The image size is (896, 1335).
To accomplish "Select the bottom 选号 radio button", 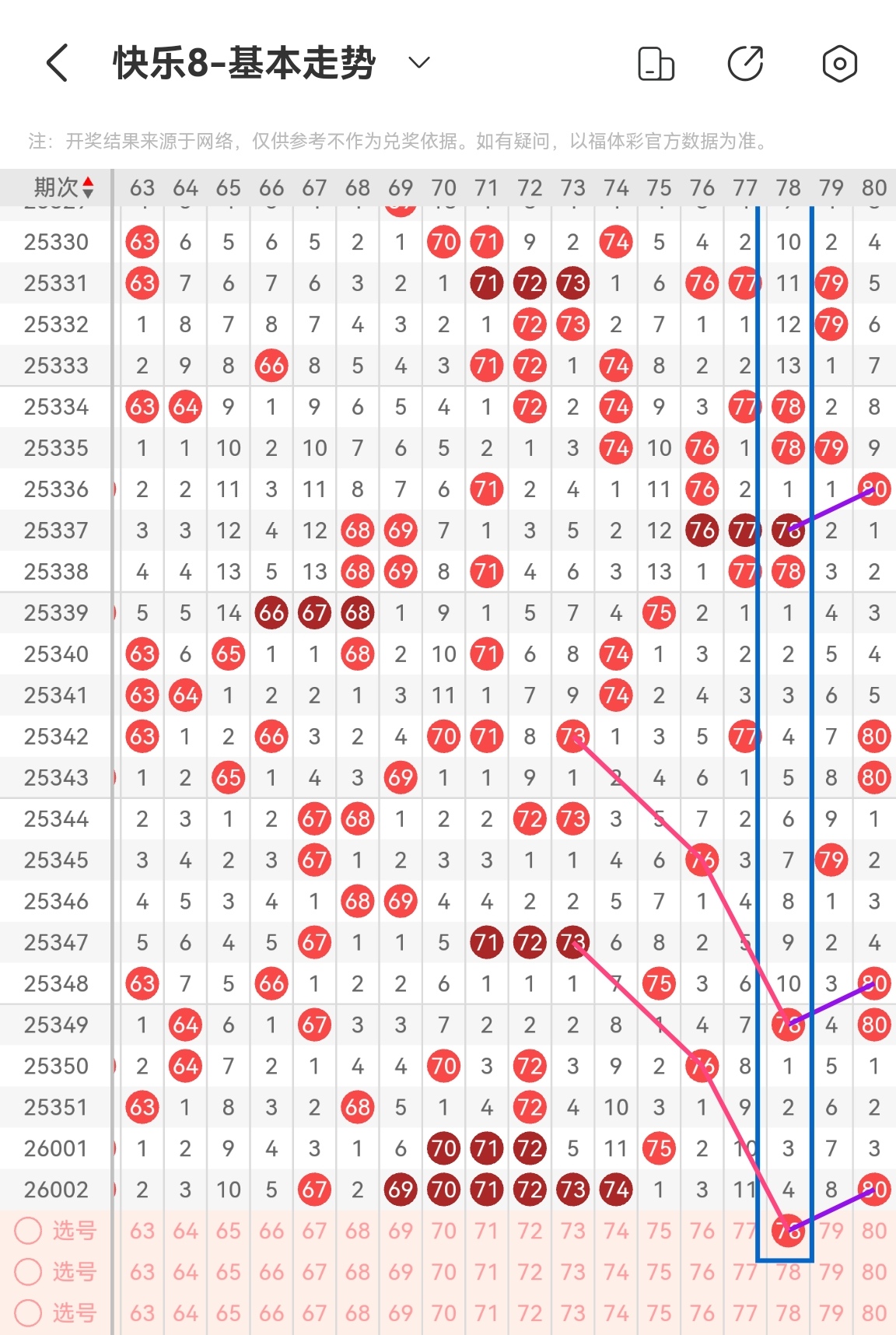I will click(x=29, y=1313).
